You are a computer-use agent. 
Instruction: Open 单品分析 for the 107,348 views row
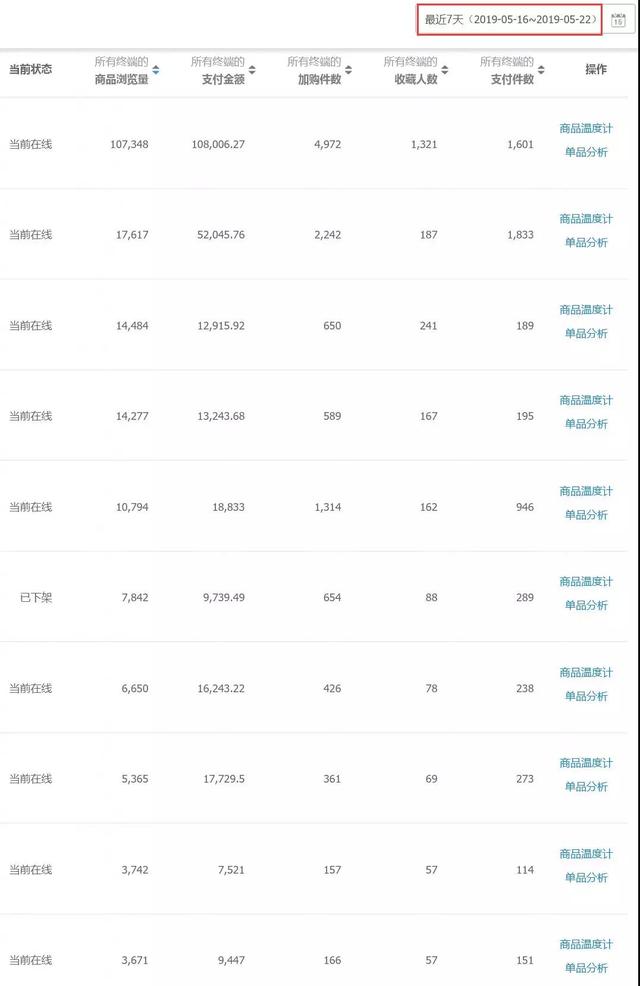[x=586, y=152]
